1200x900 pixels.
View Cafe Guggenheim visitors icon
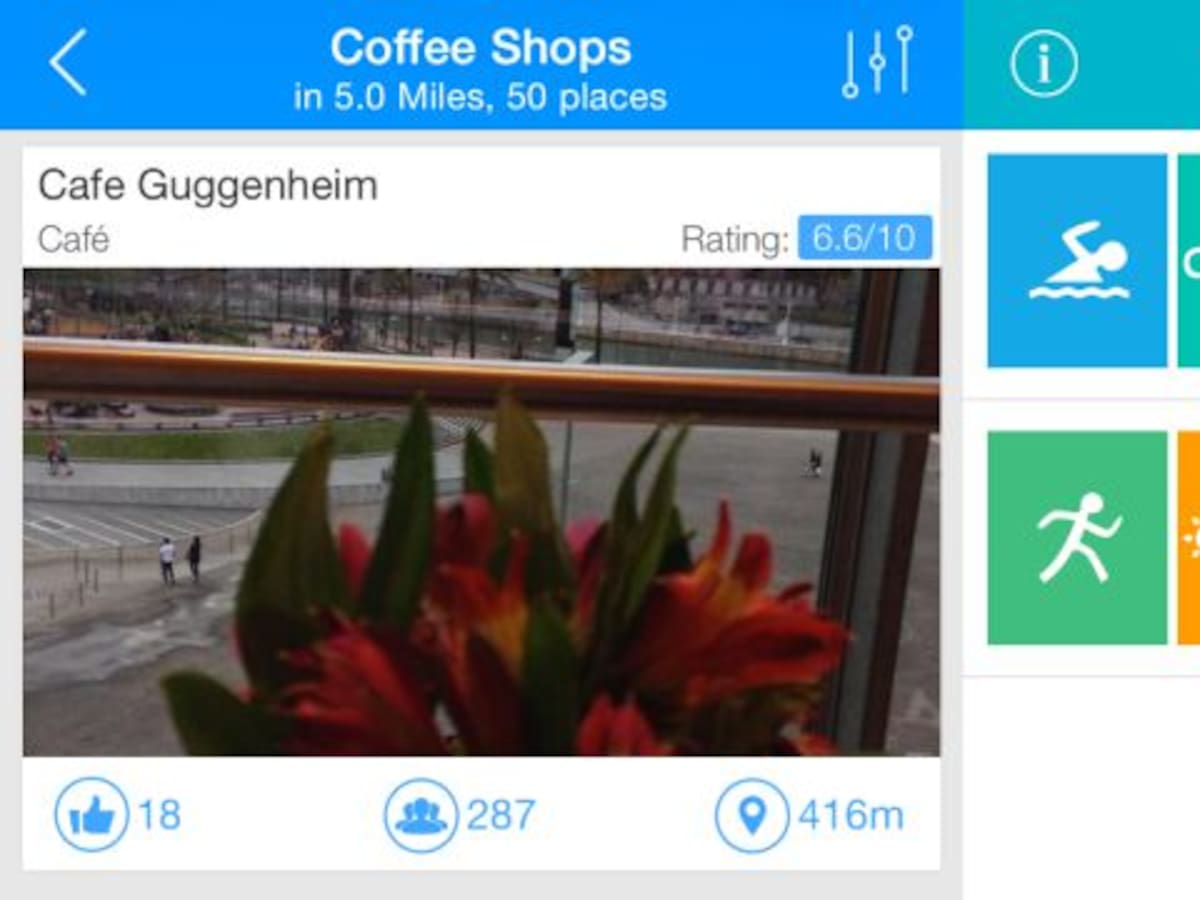point(421,816)
